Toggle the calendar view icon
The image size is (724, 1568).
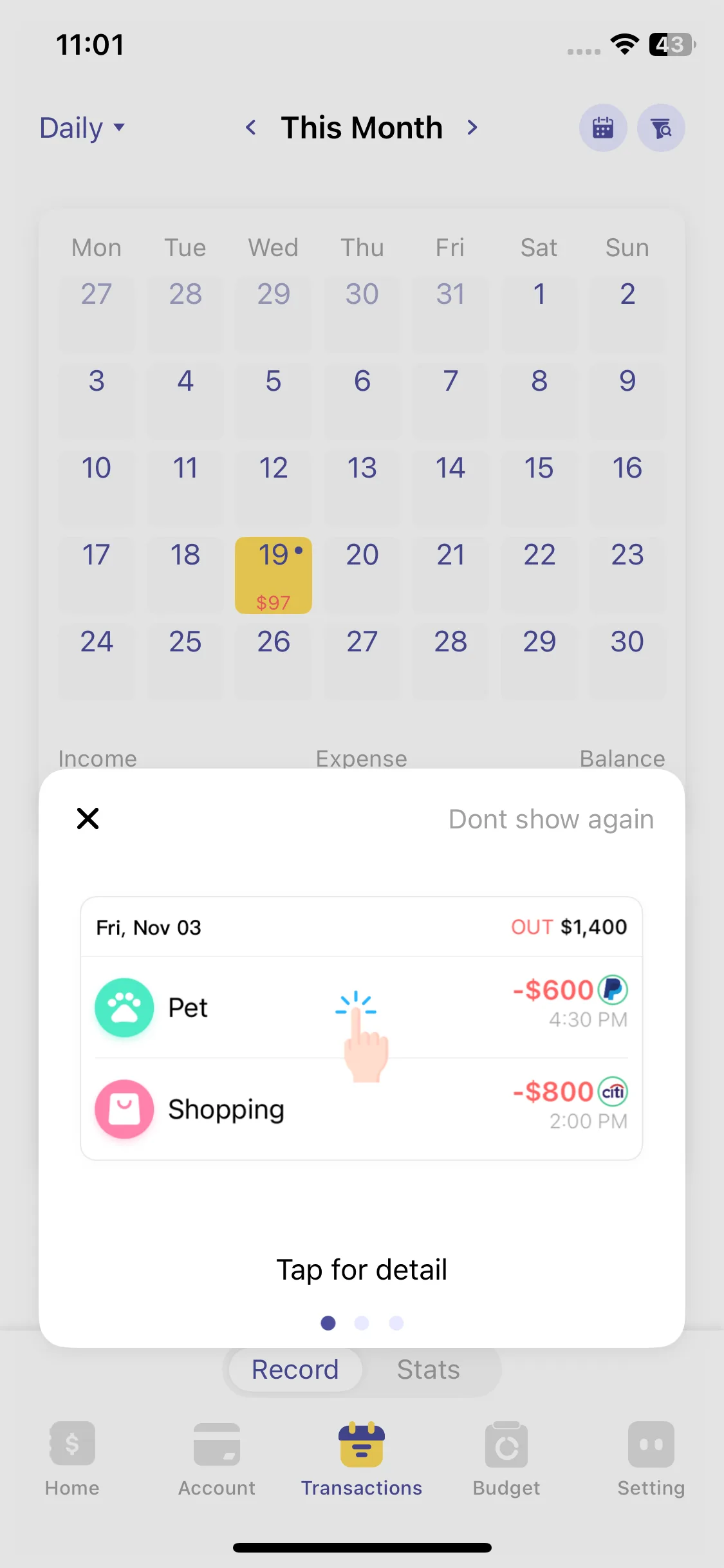coord(603,128)
